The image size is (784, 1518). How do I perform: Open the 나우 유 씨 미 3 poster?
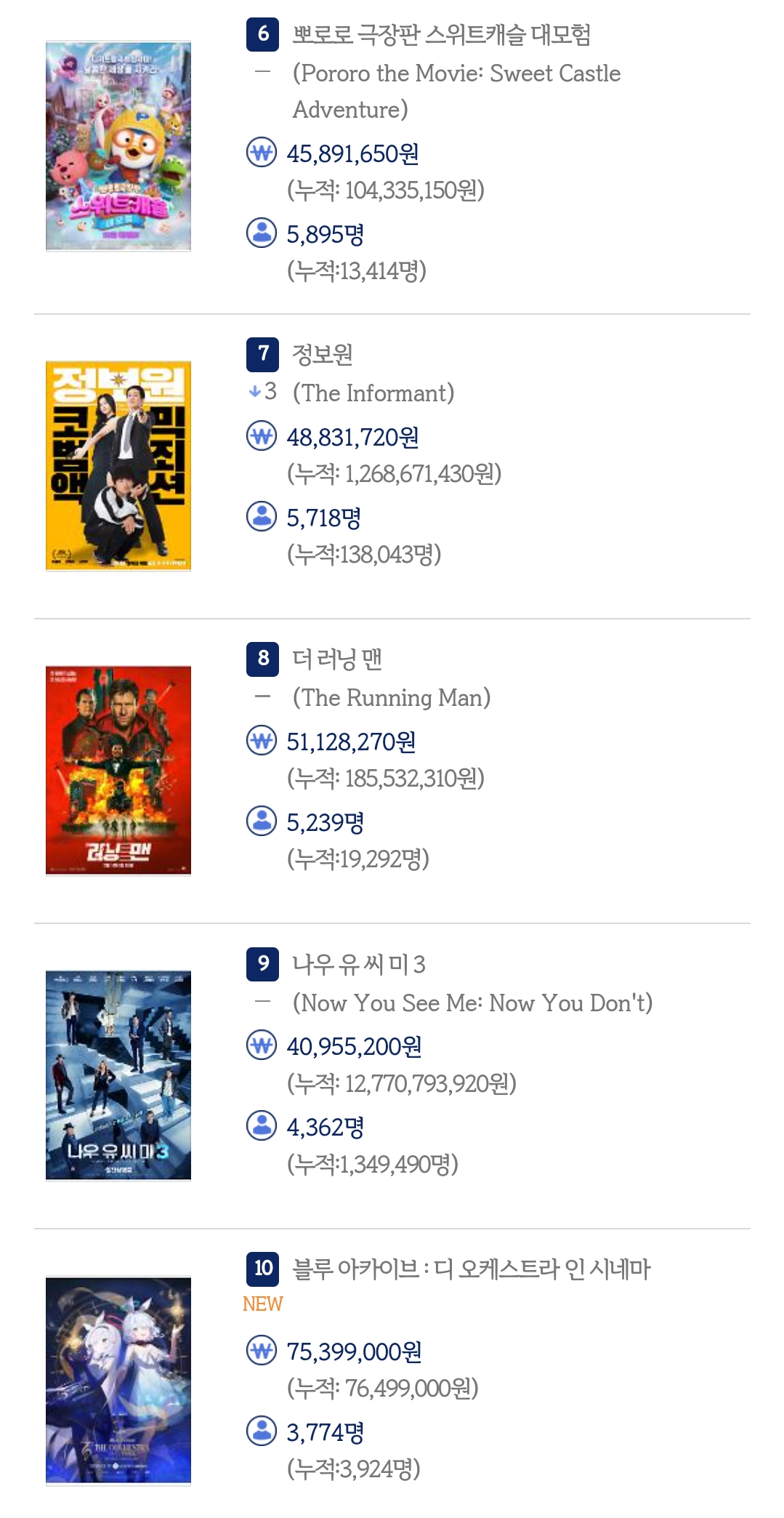tap(118, 1075)
